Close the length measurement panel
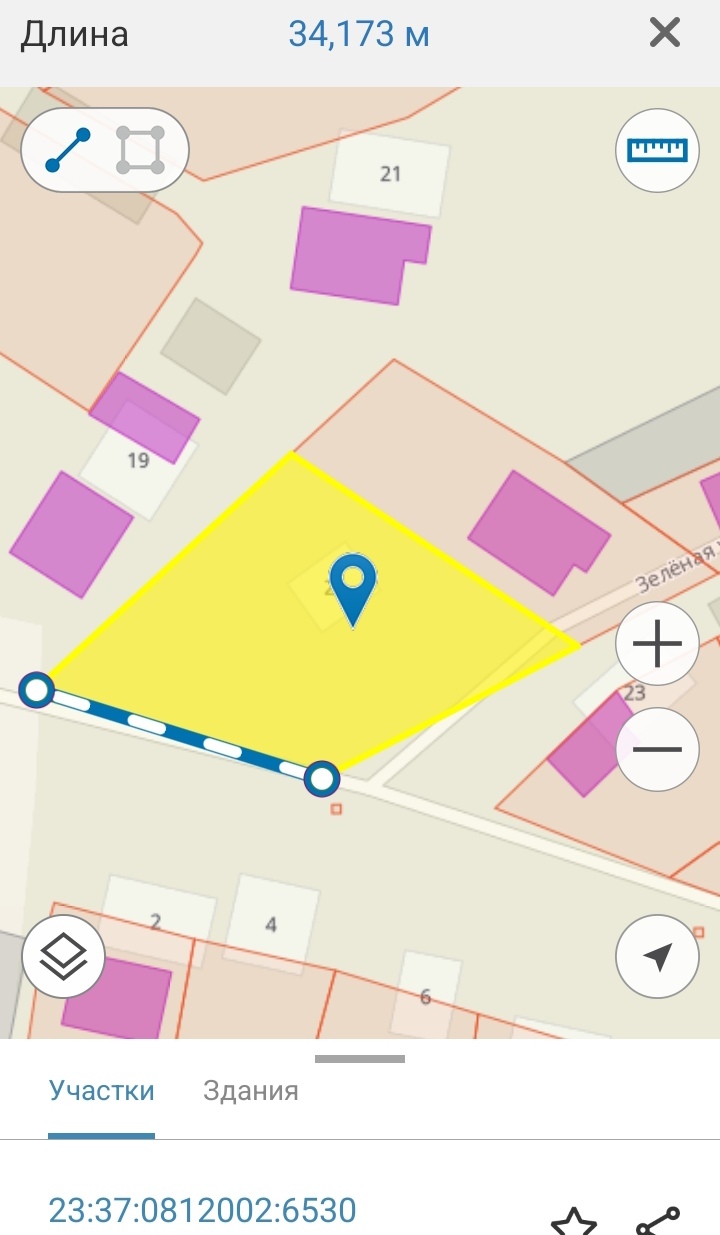 pos(665,34)
